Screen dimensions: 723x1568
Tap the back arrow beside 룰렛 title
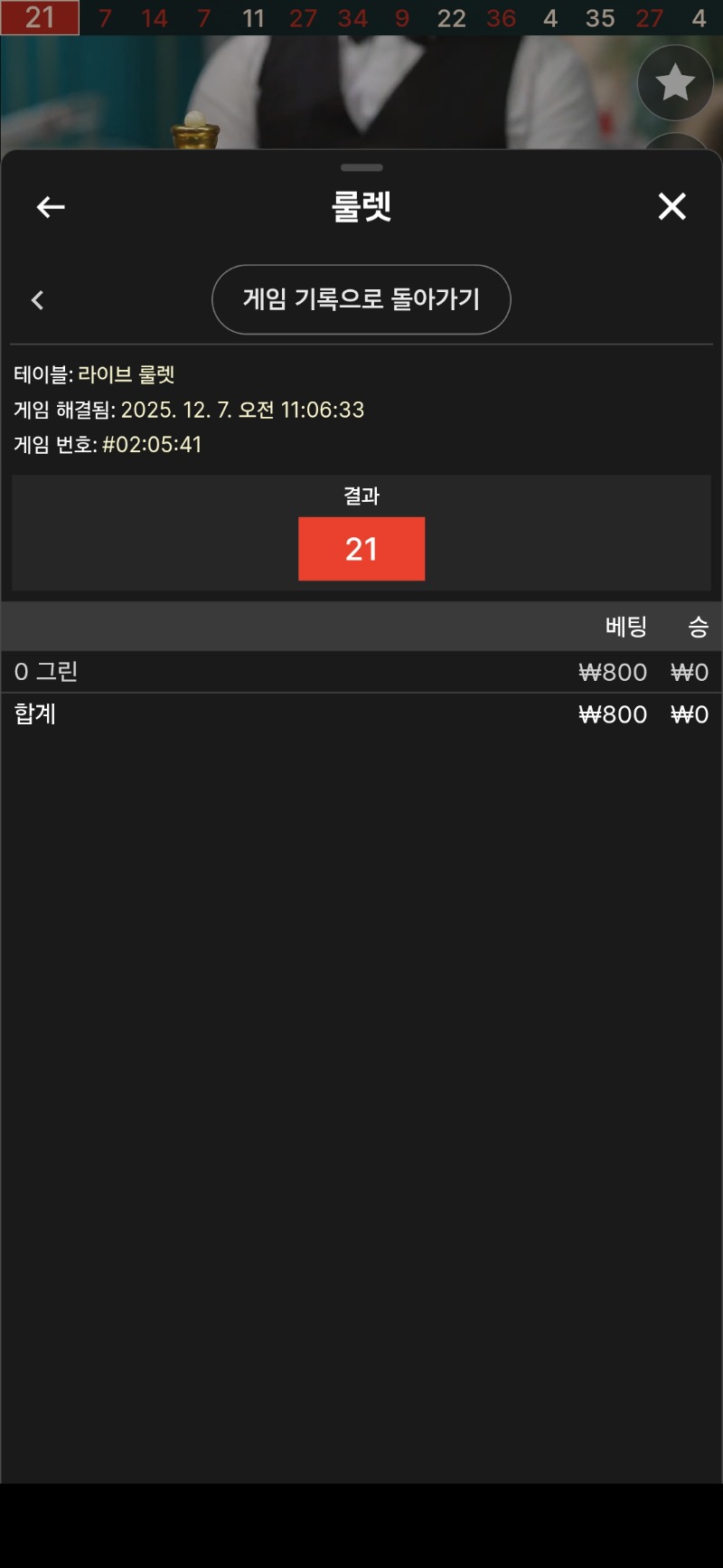[51, 207]
